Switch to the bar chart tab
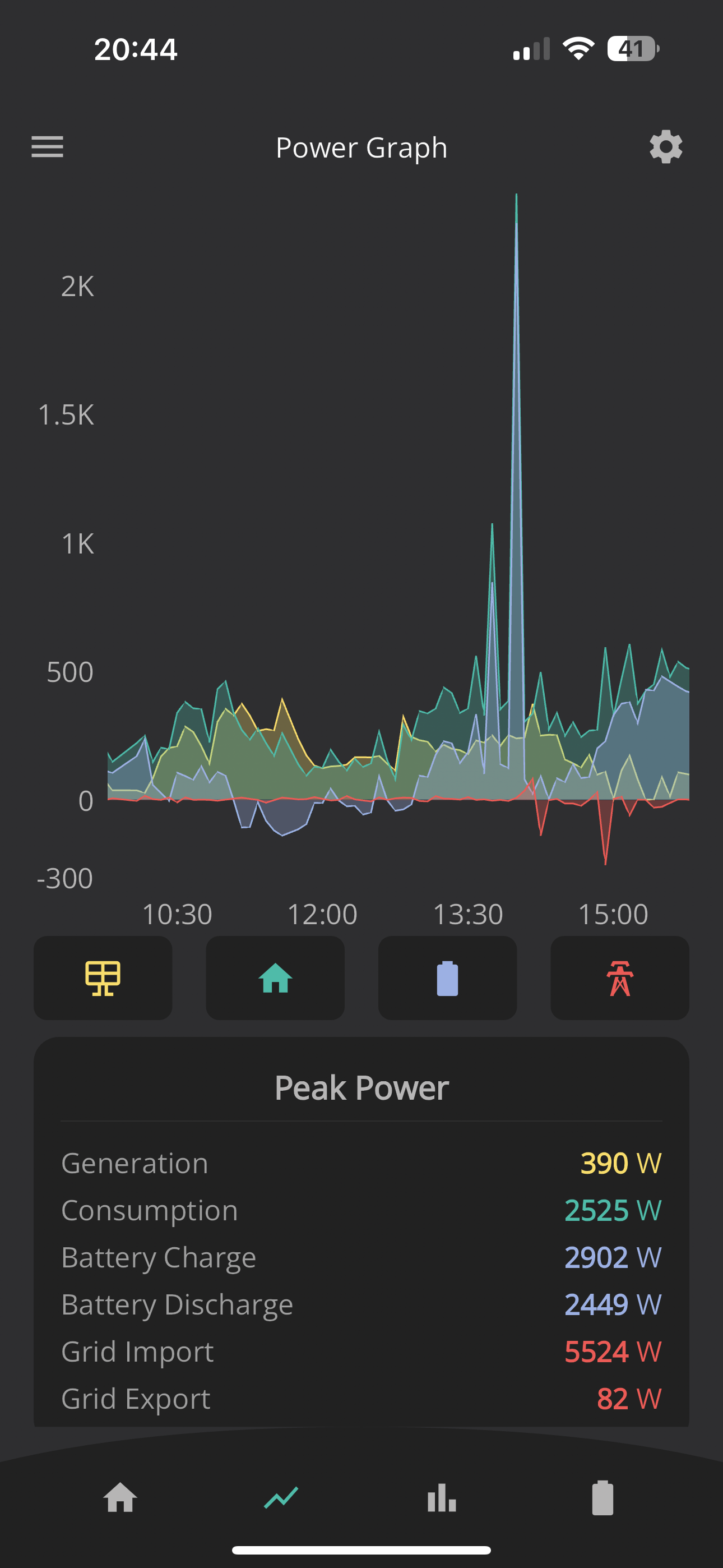 [x=442, y=1497]
